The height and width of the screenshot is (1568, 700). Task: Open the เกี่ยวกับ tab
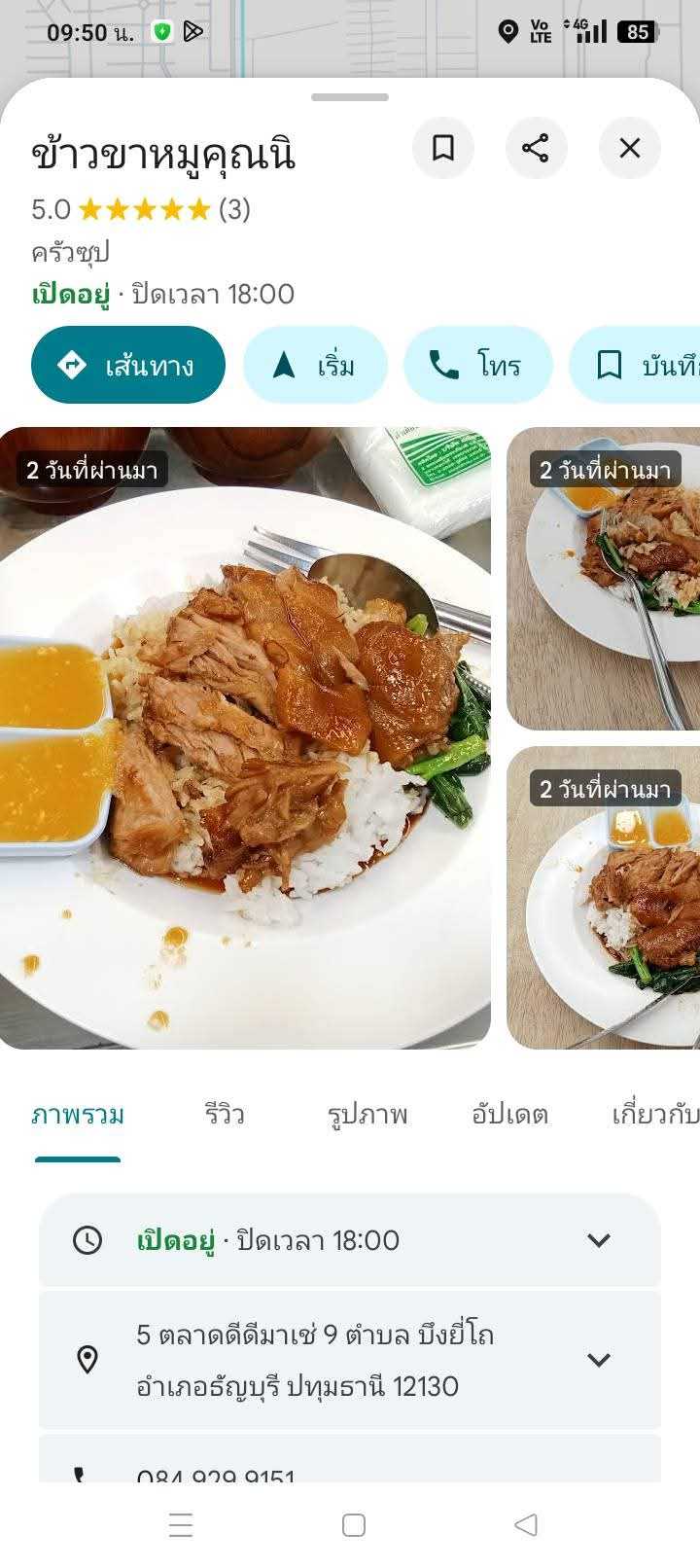653,1115
